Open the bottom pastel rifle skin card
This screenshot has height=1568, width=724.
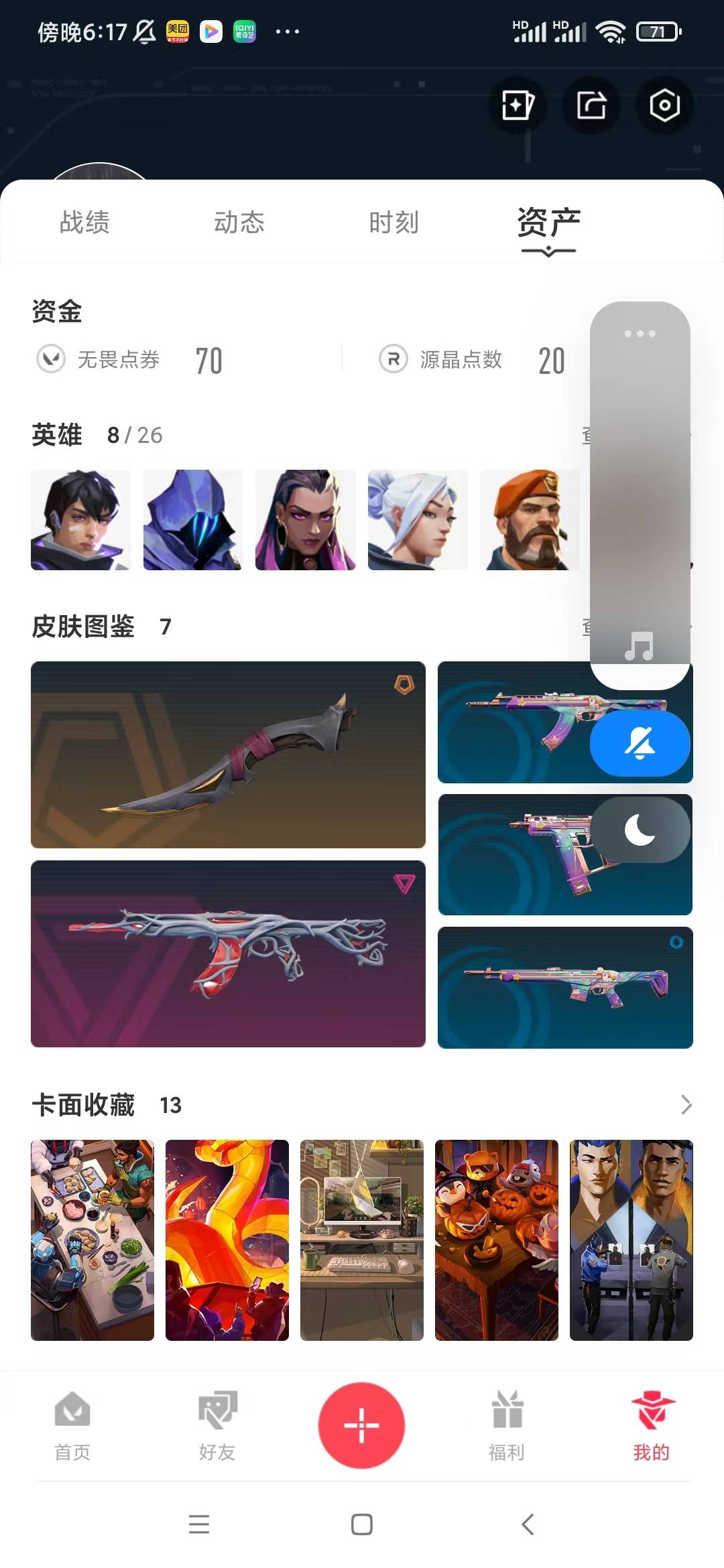tap(565, 988)
